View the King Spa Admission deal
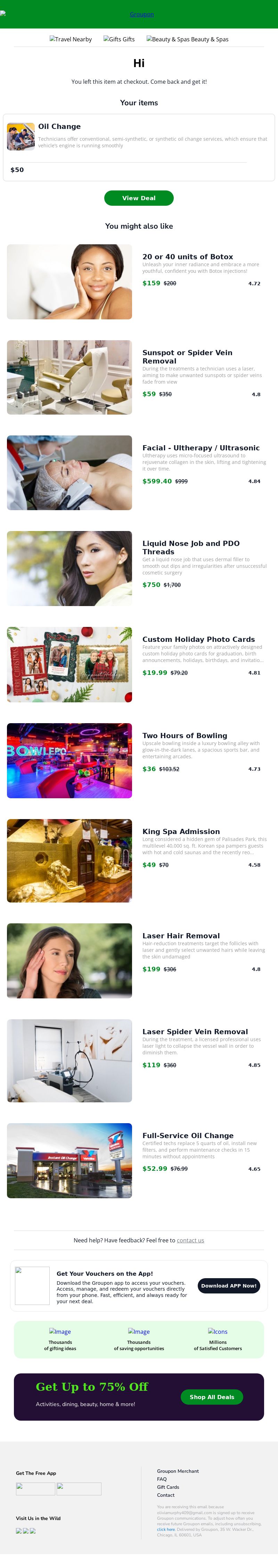Viewport: 278px width, 1568px height. tap(181, 831)
